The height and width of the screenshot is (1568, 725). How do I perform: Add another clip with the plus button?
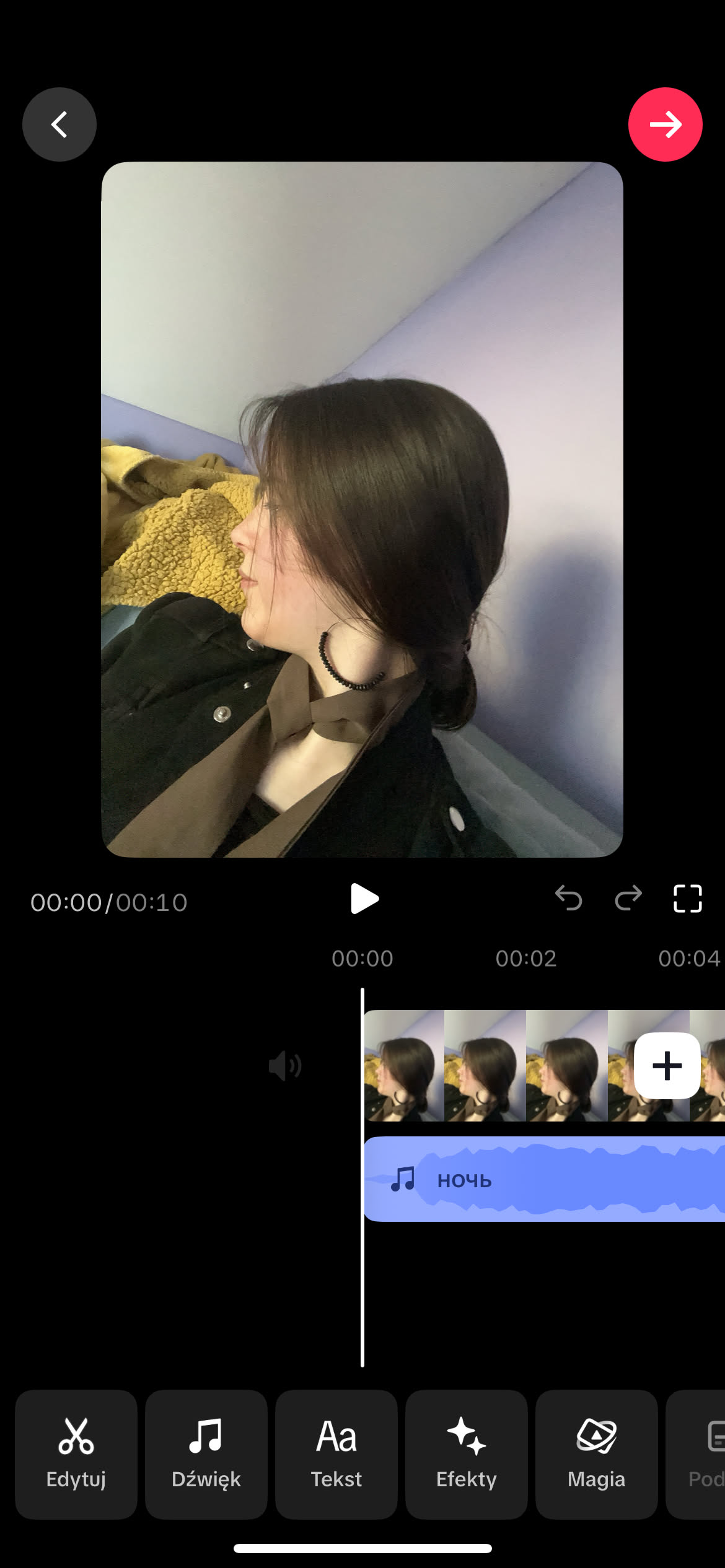667,1066
